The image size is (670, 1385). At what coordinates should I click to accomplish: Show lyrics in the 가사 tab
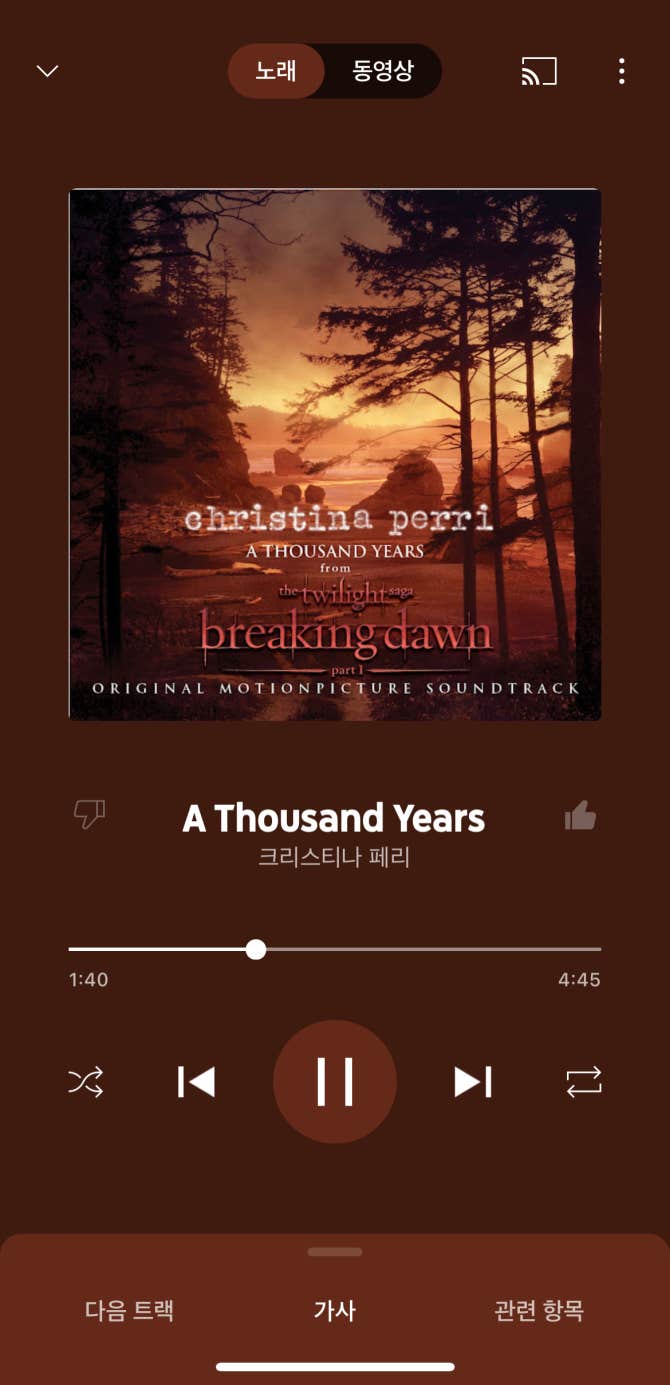335,1310
